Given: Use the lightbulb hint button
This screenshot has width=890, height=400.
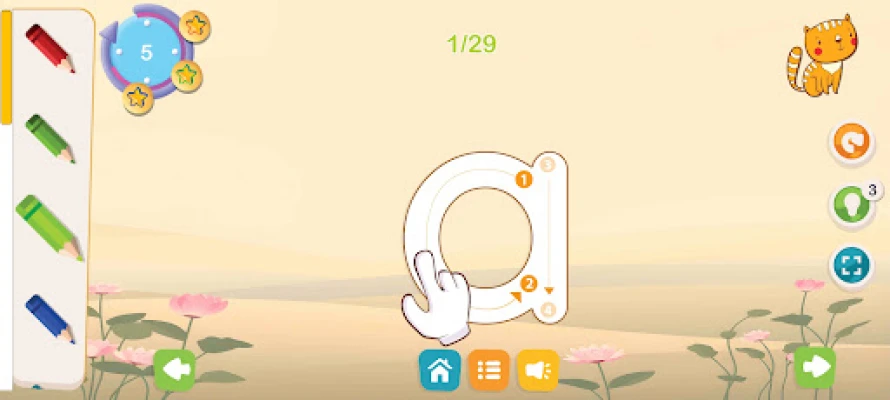Looking at the screenshot, I should click(851, 205).
